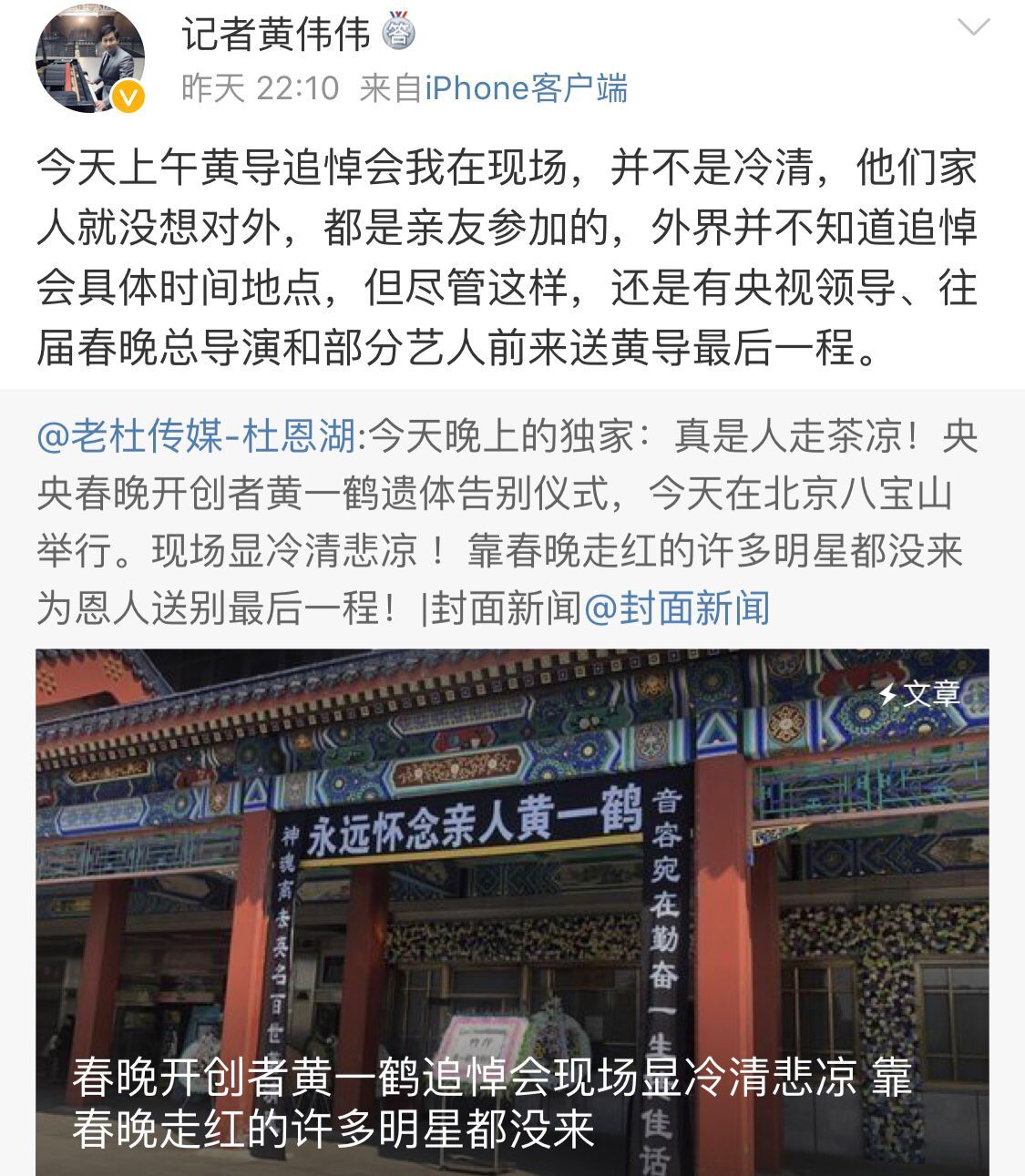Image resolution: width=1025 pixels, height=1176 pixels.
Task: Open the iPhone客户端 source link
Action: click(x=526, y=88)
